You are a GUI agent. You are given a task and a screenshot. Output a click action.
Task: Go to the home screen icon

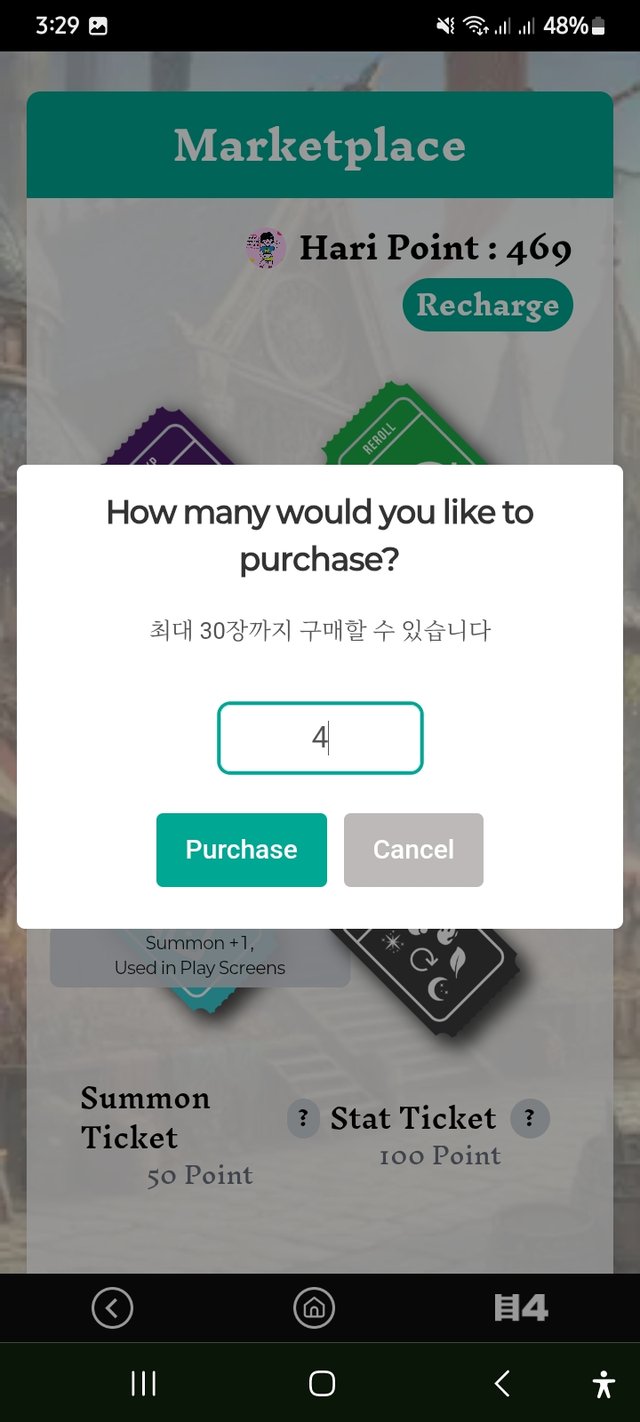(314, 1307)
